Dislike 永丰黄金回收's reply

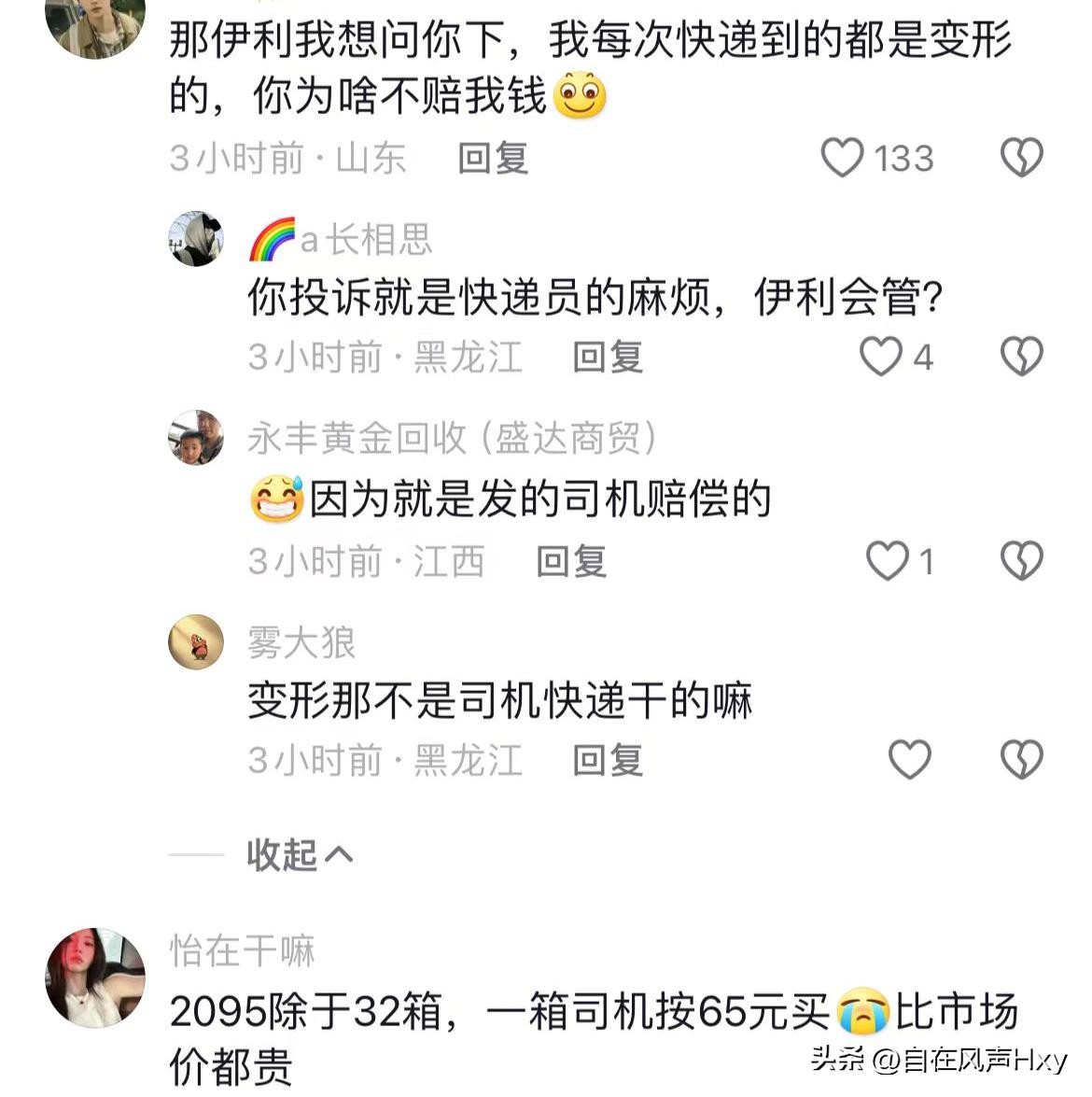click(x=1021, y=561)
